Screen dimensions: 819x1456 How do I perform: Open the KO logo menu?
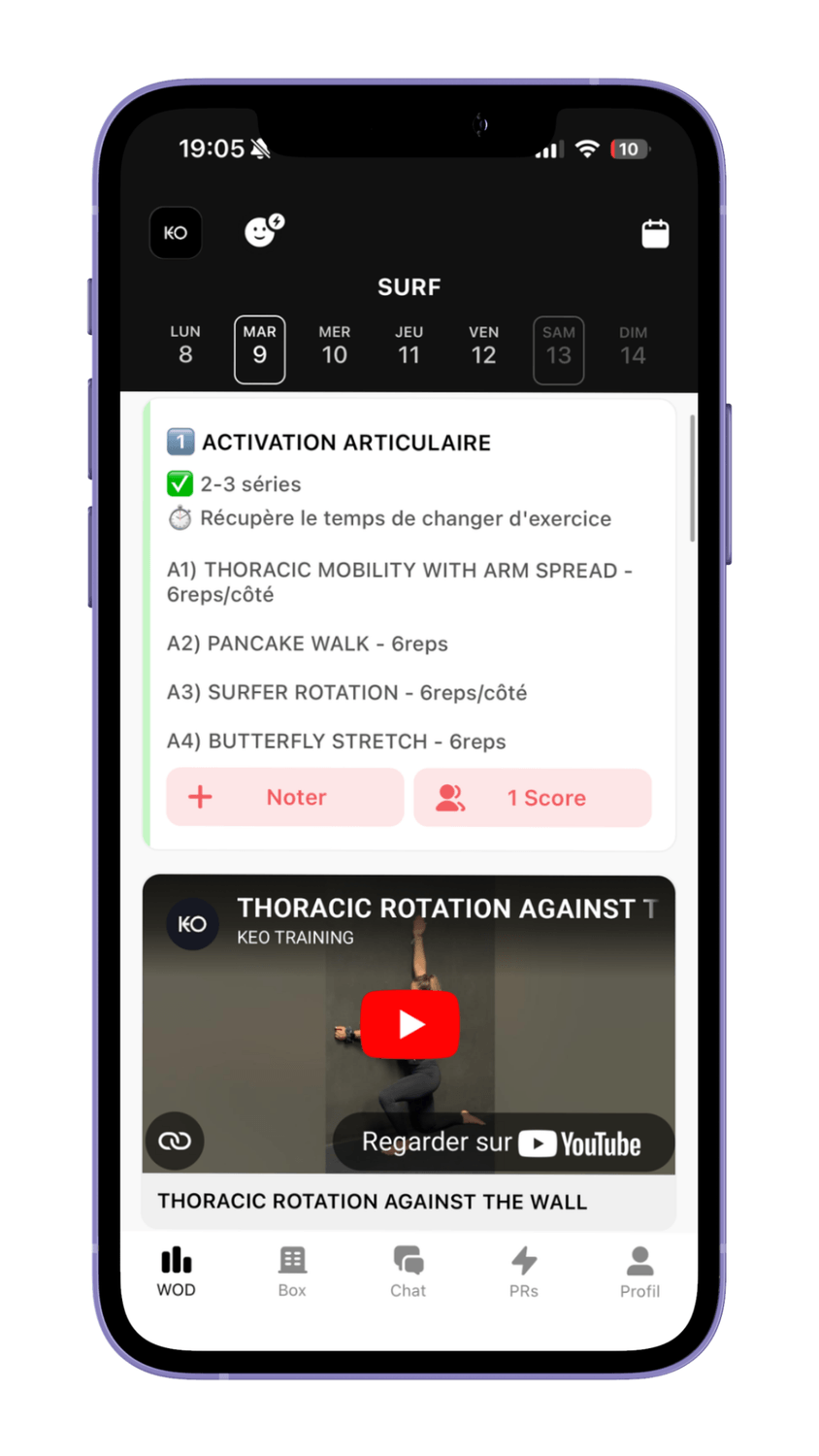click(176, 233)
